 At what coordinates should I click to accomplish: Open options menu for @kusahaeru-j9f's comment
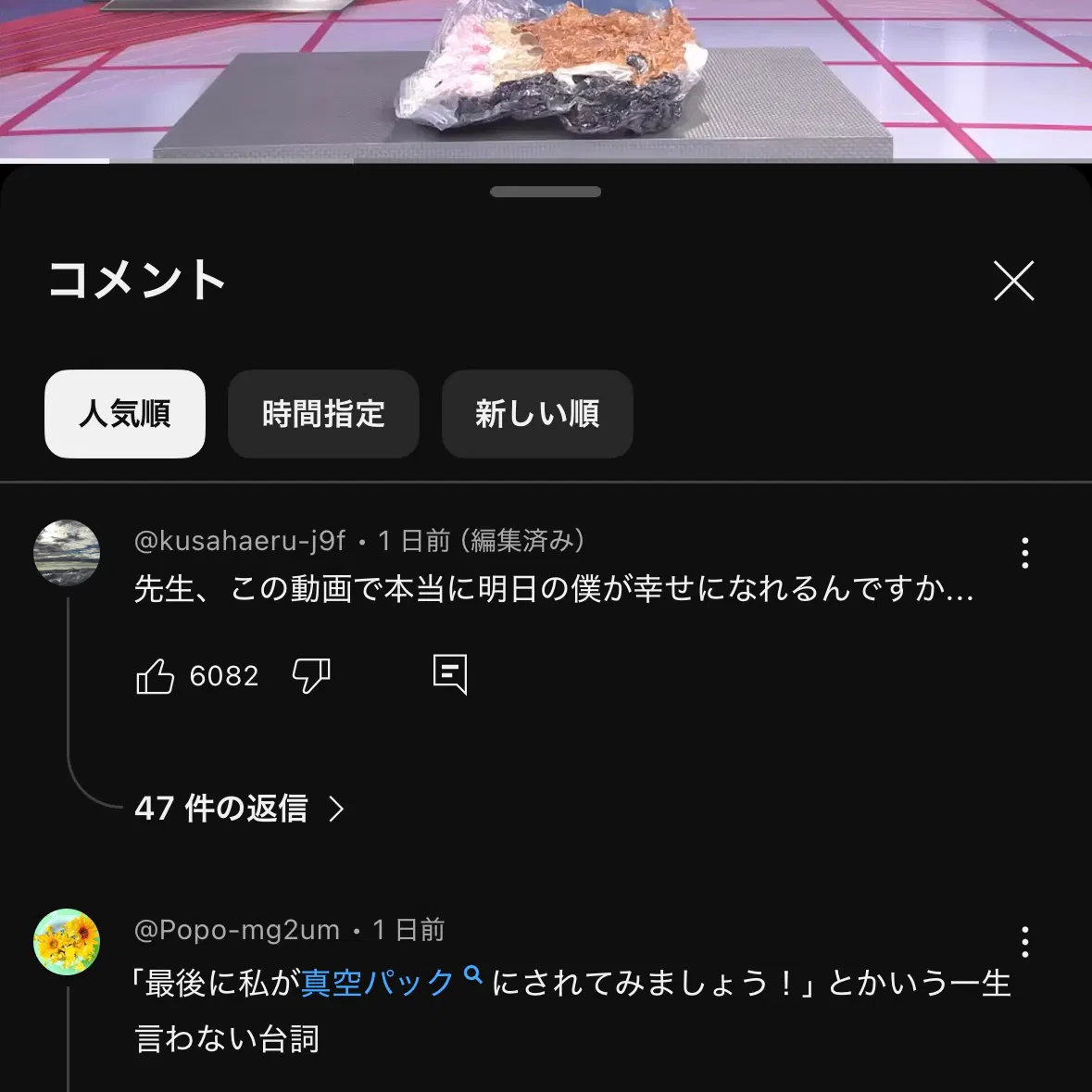point(1024,553)
